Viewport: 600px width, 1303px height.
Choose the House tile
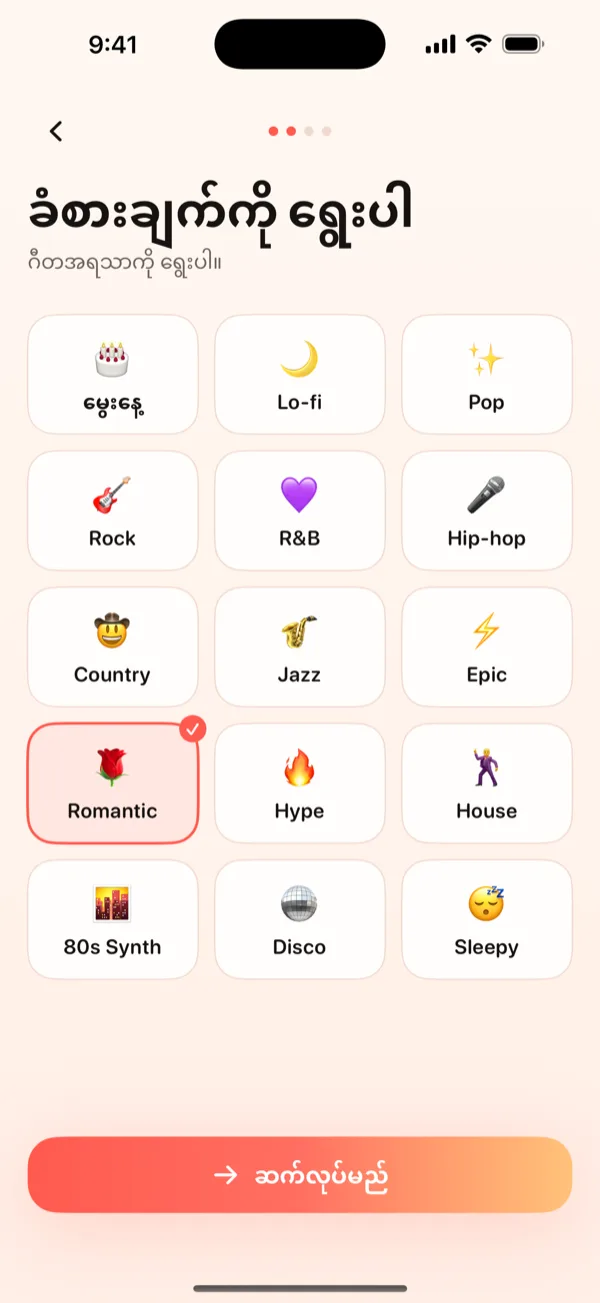click(x=487, y=783)
